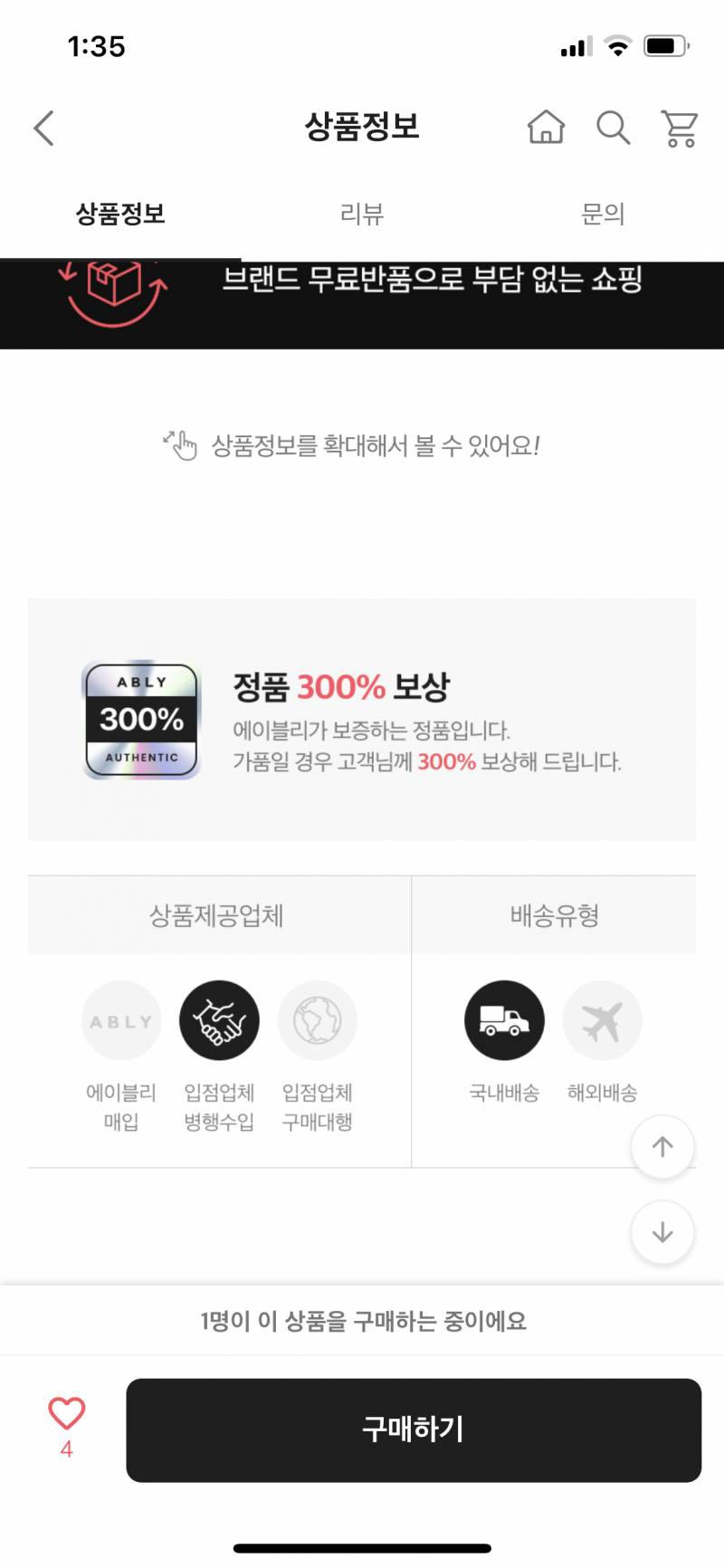This screenshot has height=1568, width=724.
Task: Tap the cellular signal strength bars
Action: coord(574,45)
